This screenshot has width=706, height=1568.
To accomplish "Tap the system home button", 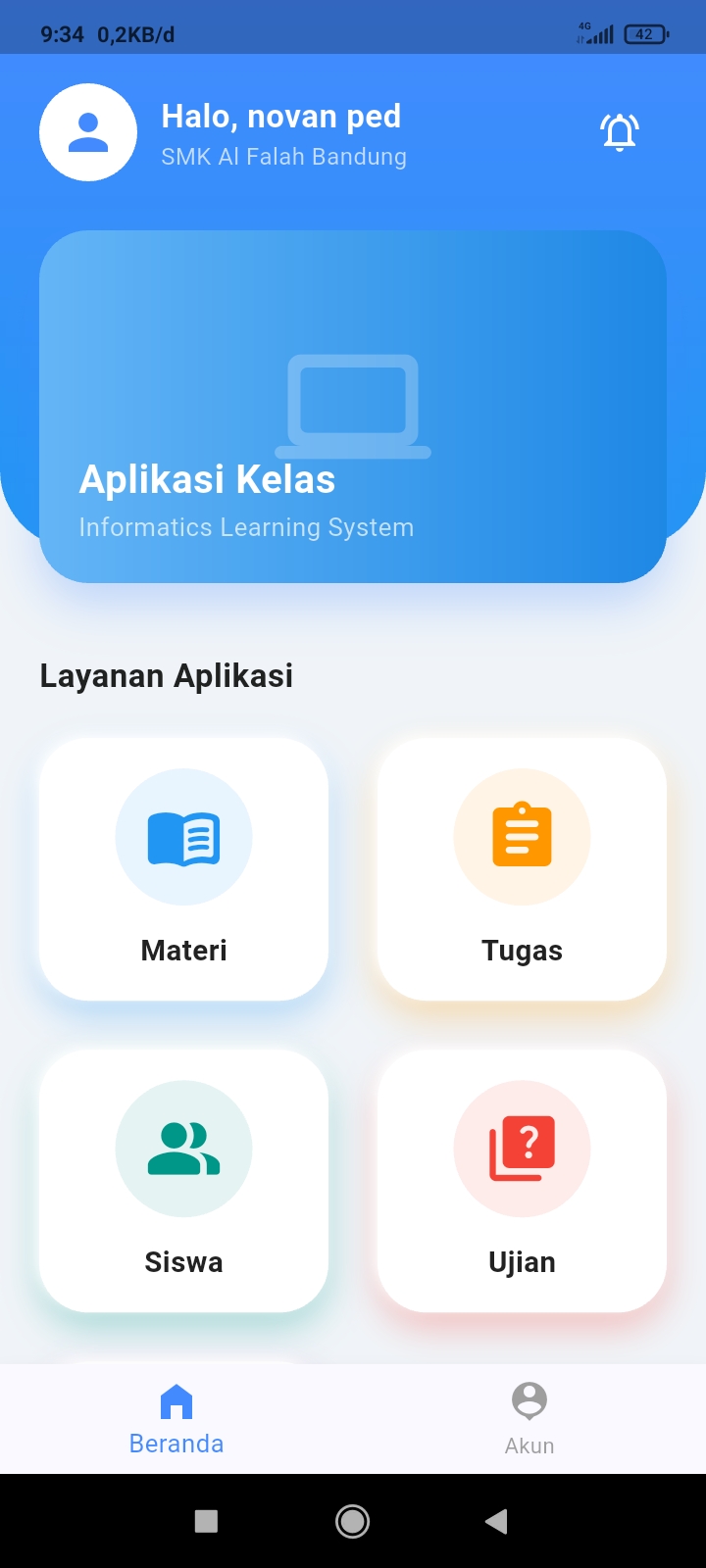I will click(x=353, y=1521).
